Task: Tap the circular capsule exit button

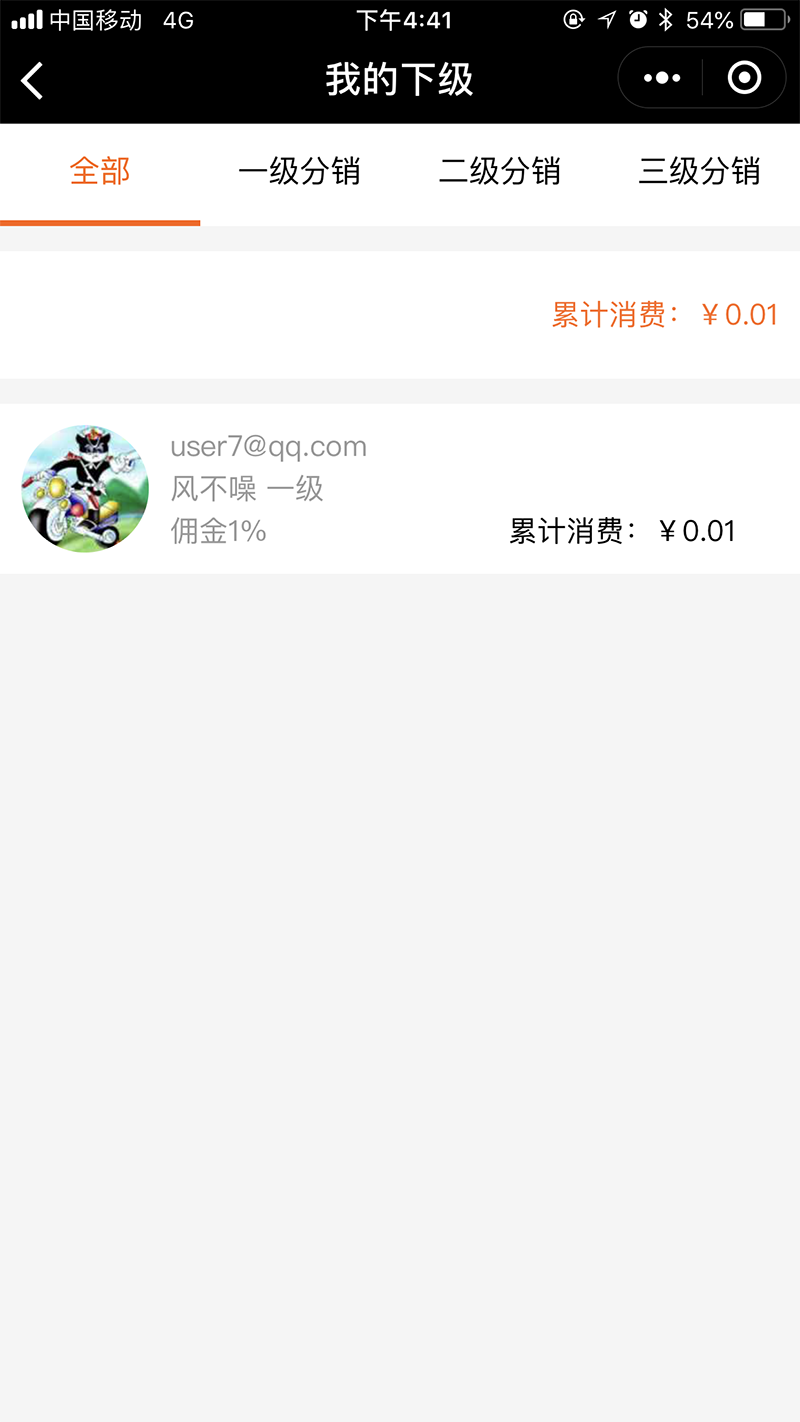Action: tap(744, 77)
